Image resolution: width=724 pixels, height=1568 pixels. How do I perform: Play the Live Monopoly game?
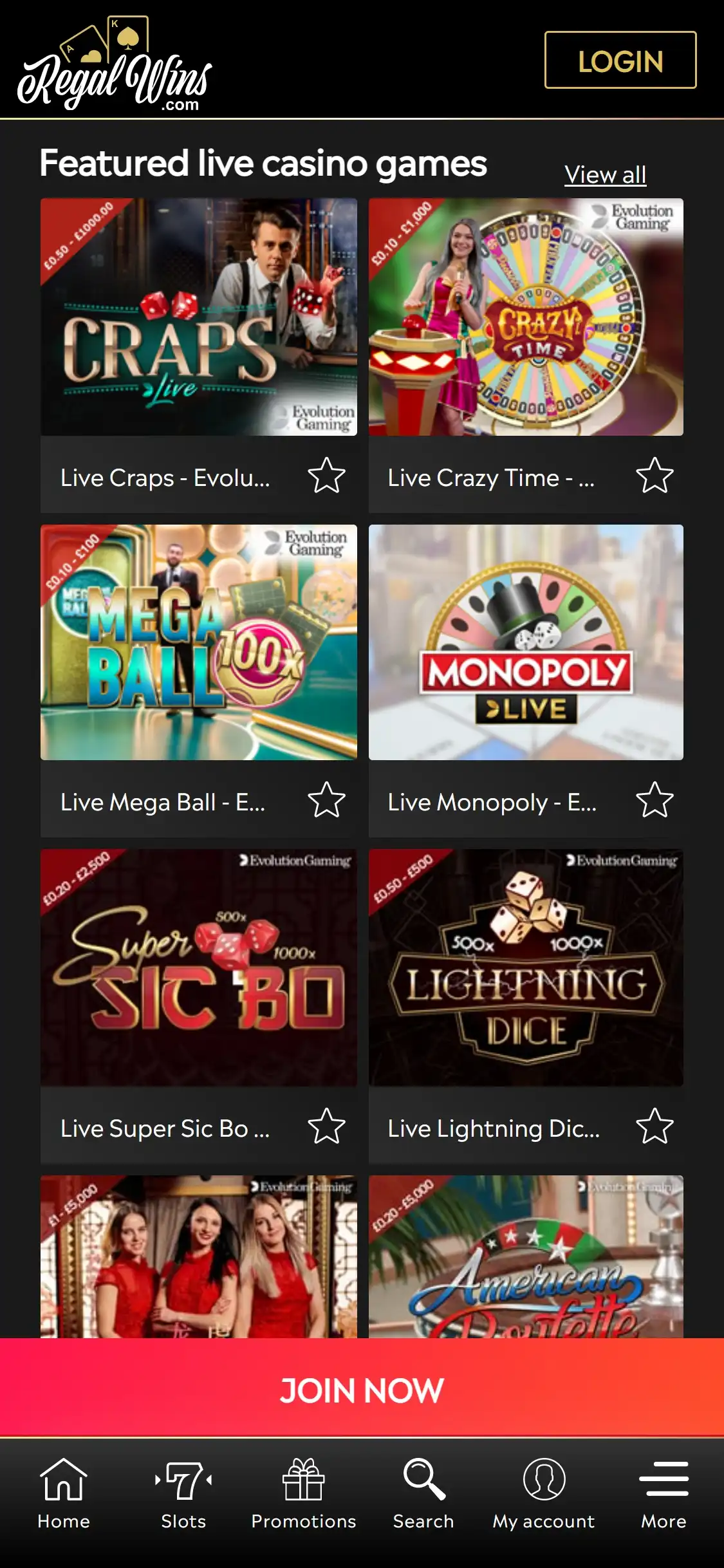[526, 642]
